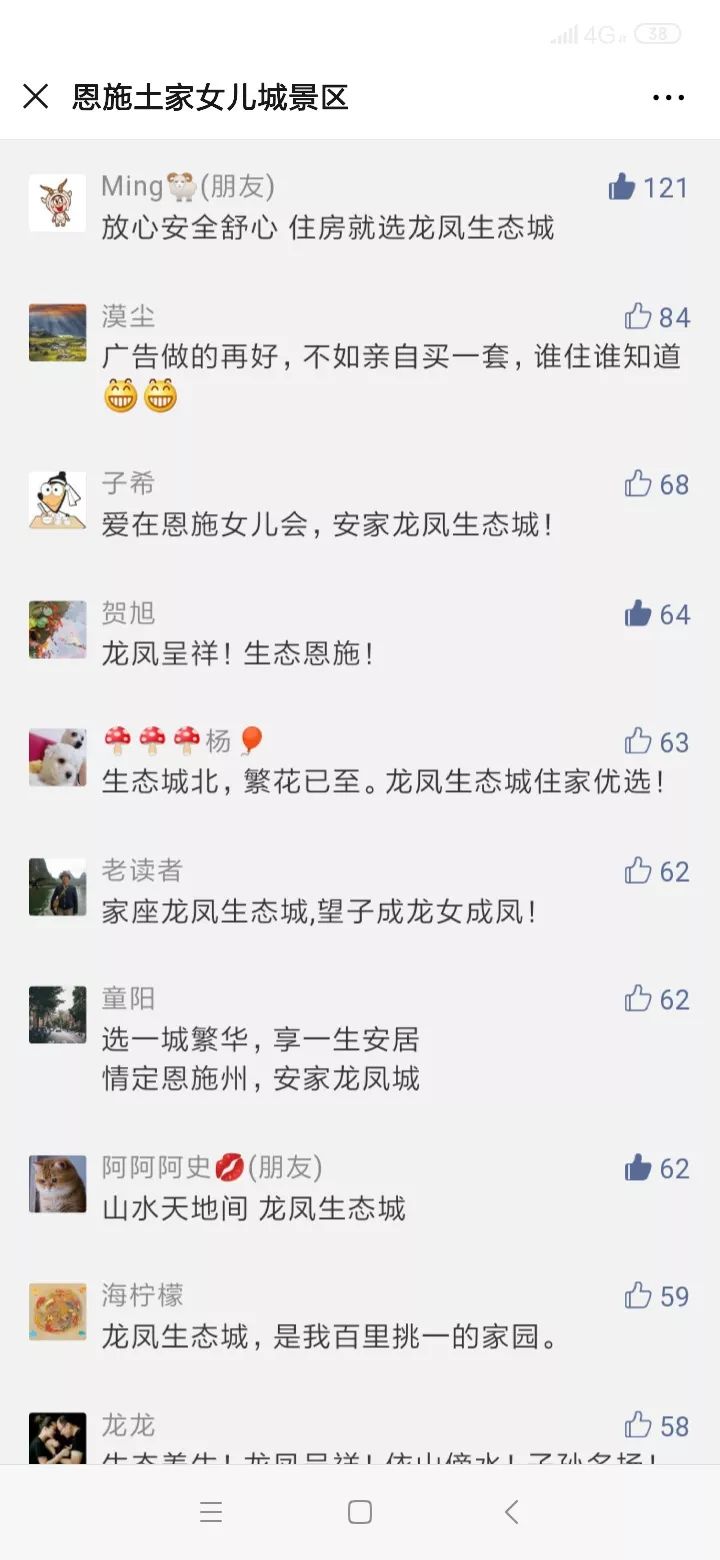Close the 恩施土家女儿城景区 page

(36, 97)
